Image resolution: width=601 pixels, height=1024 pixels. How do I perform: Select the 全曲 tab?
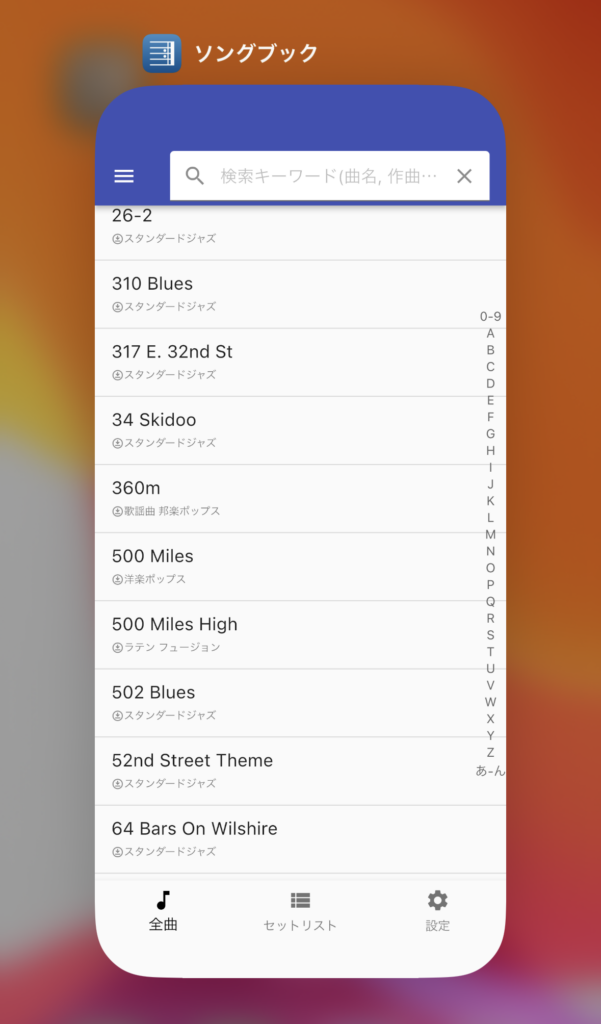[163, 911]
